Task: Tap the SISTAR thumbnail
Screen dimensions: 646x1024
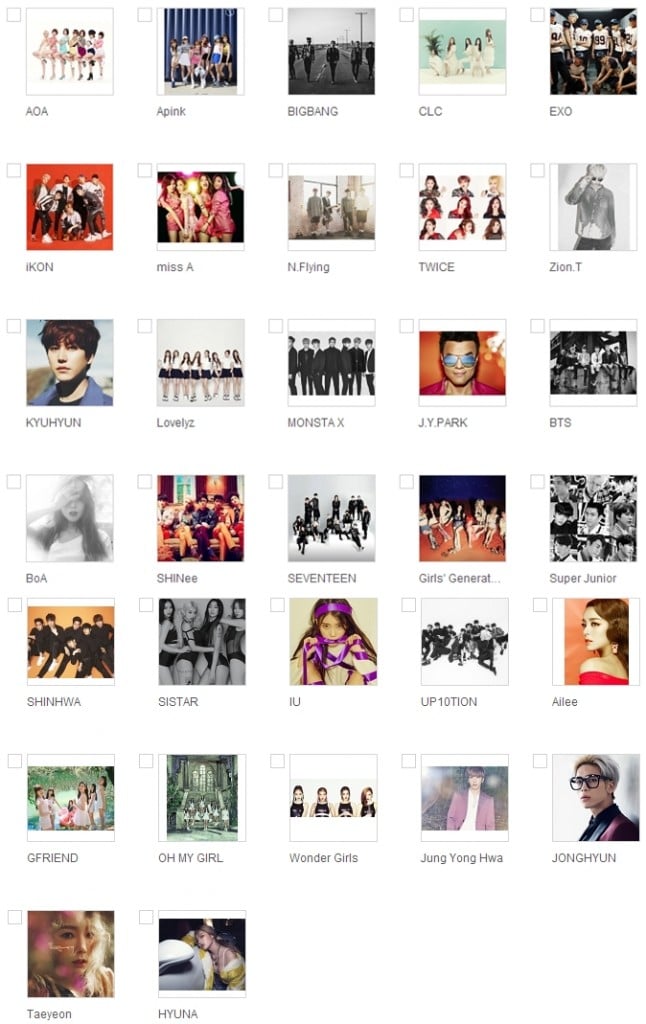Action: click(x=202, y=641)
